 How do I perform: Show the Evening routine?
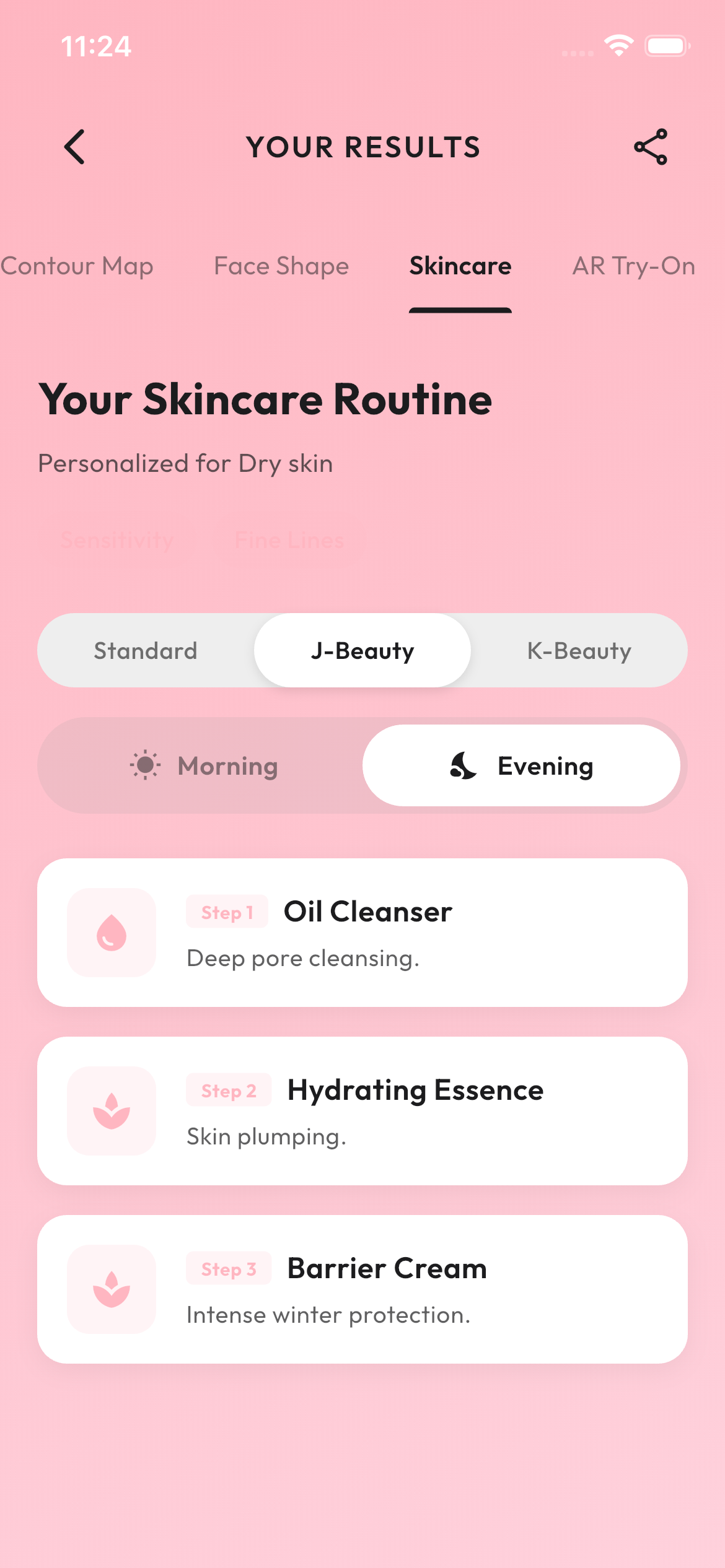pos(521,766)
